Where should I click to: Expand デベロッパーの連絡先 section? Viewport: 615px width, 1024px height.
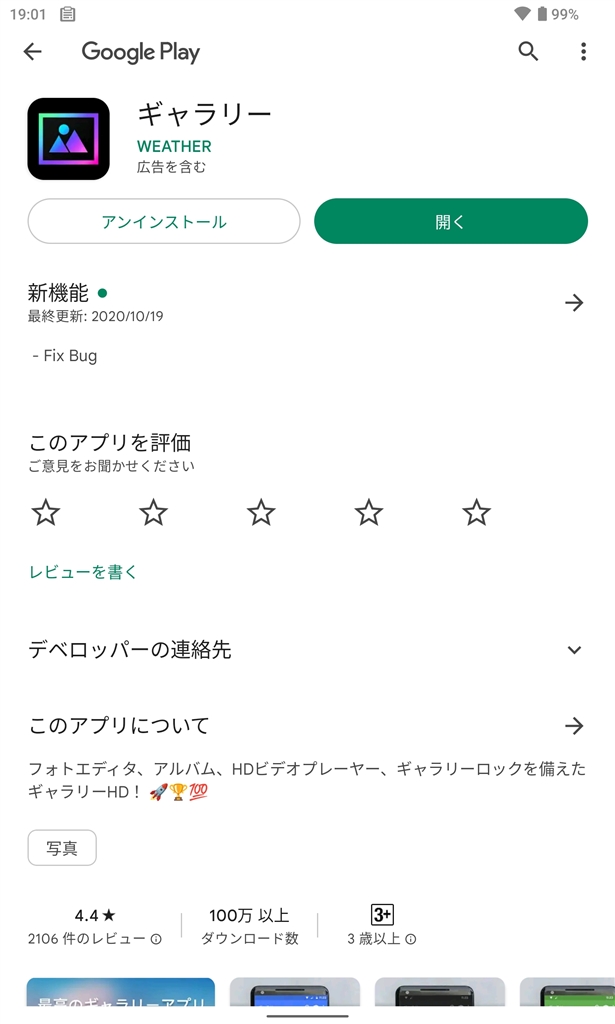pyautogui.click(x=574, y=650)
